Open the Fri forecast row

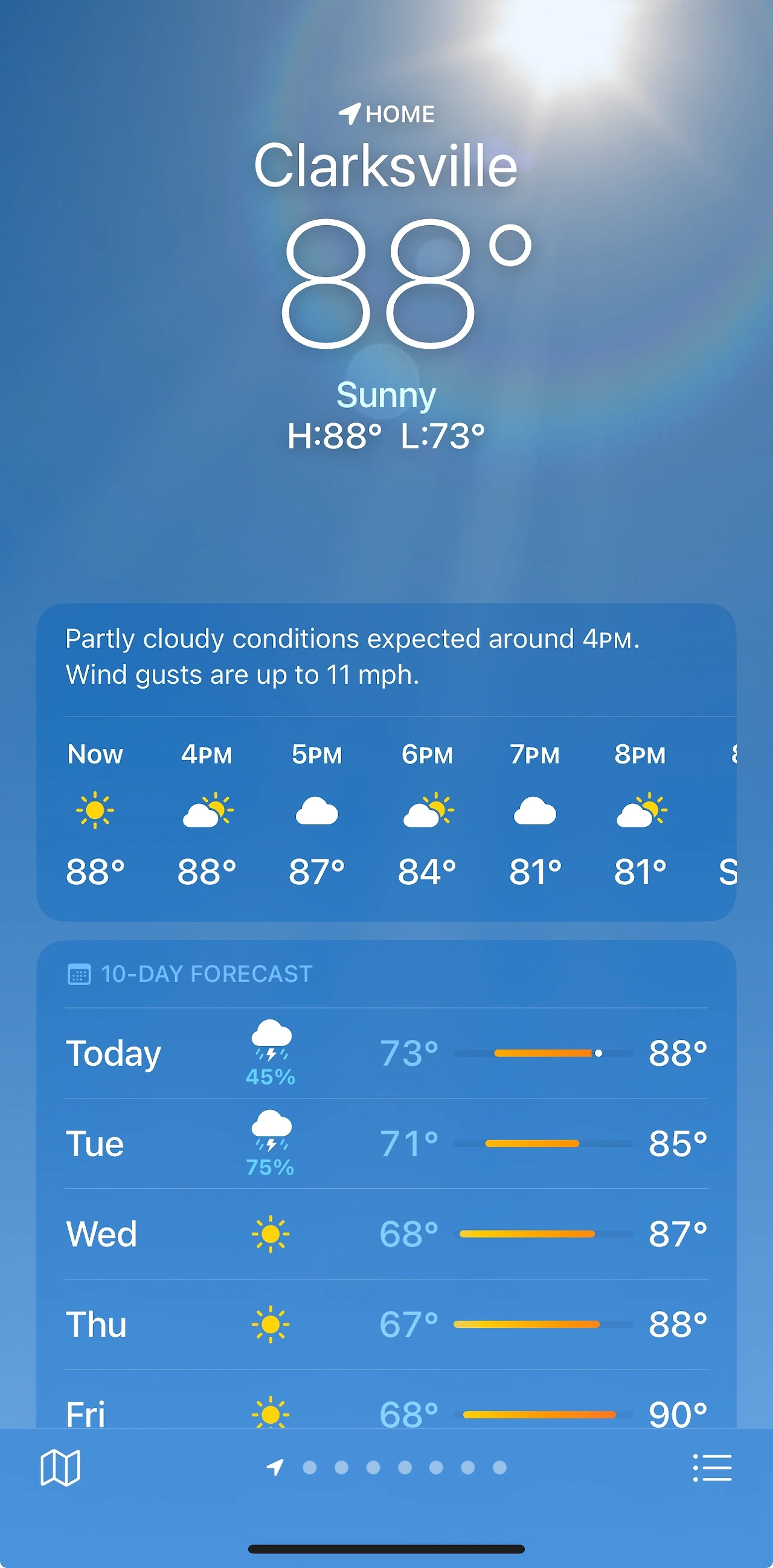(x=386, y=1400)
